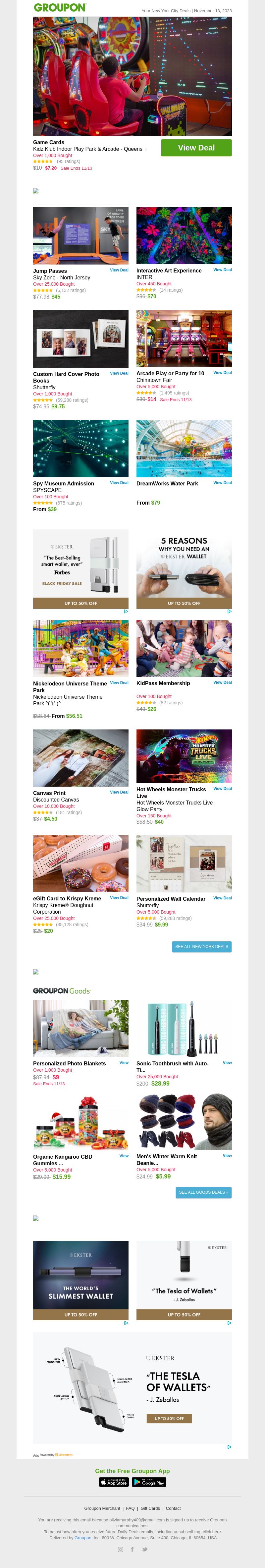
Task: View deal for Arcade Play or Party
Action: (222, 373)
